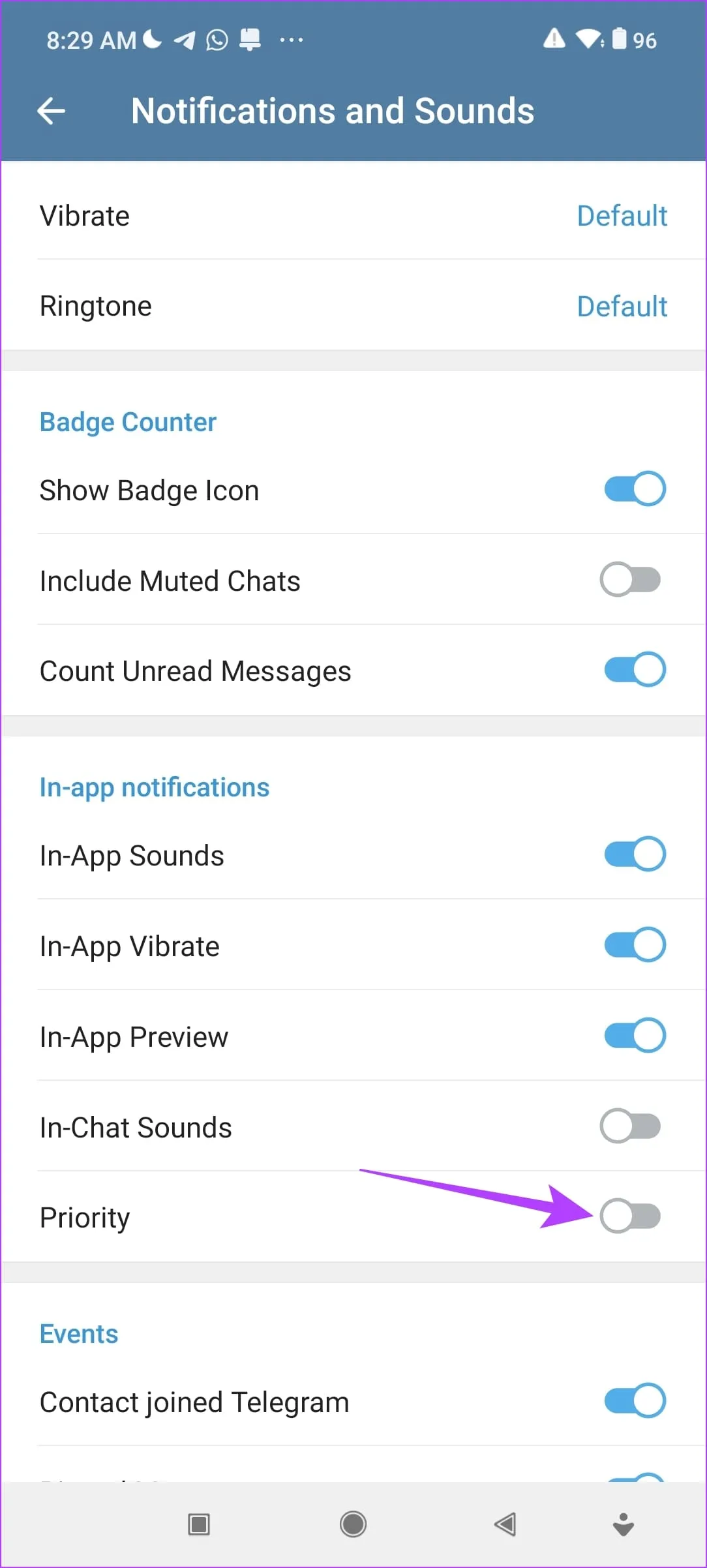Enable Include Muted Chats
This screenshot has height=1568, width=707.
pos(630,579)
